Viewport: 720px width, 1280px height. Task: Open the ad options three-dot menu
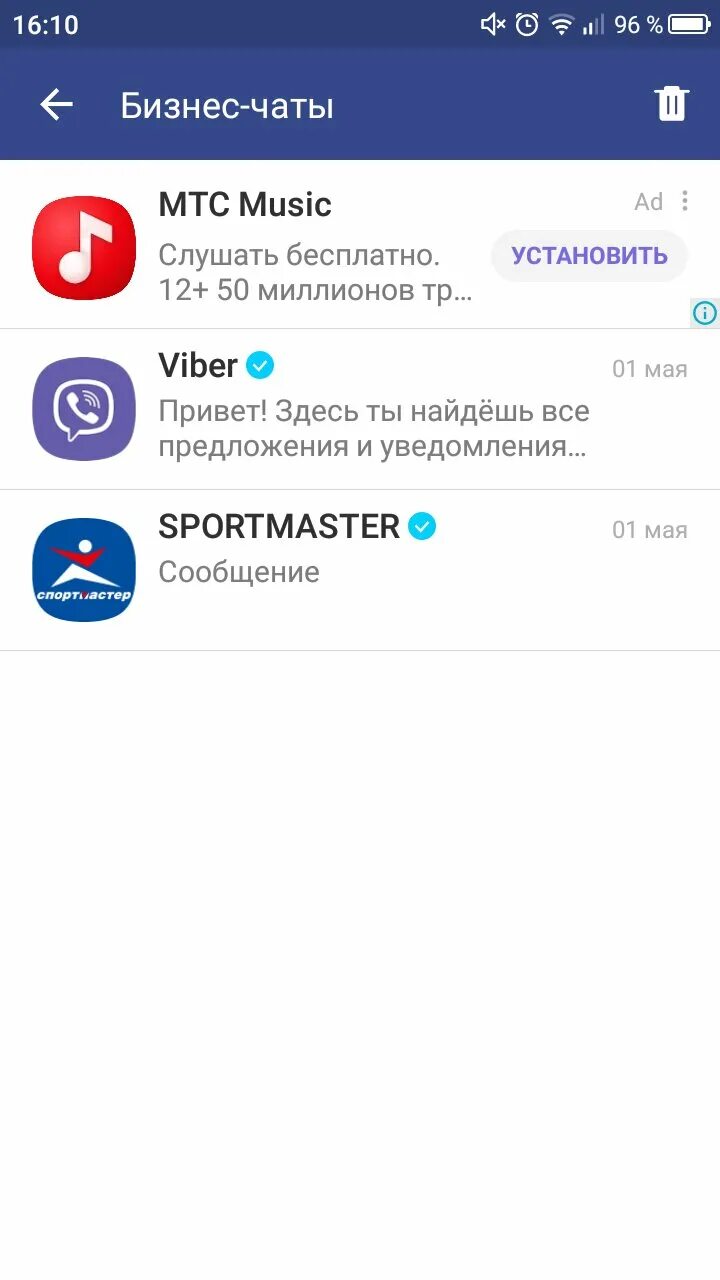click(685, 201)
